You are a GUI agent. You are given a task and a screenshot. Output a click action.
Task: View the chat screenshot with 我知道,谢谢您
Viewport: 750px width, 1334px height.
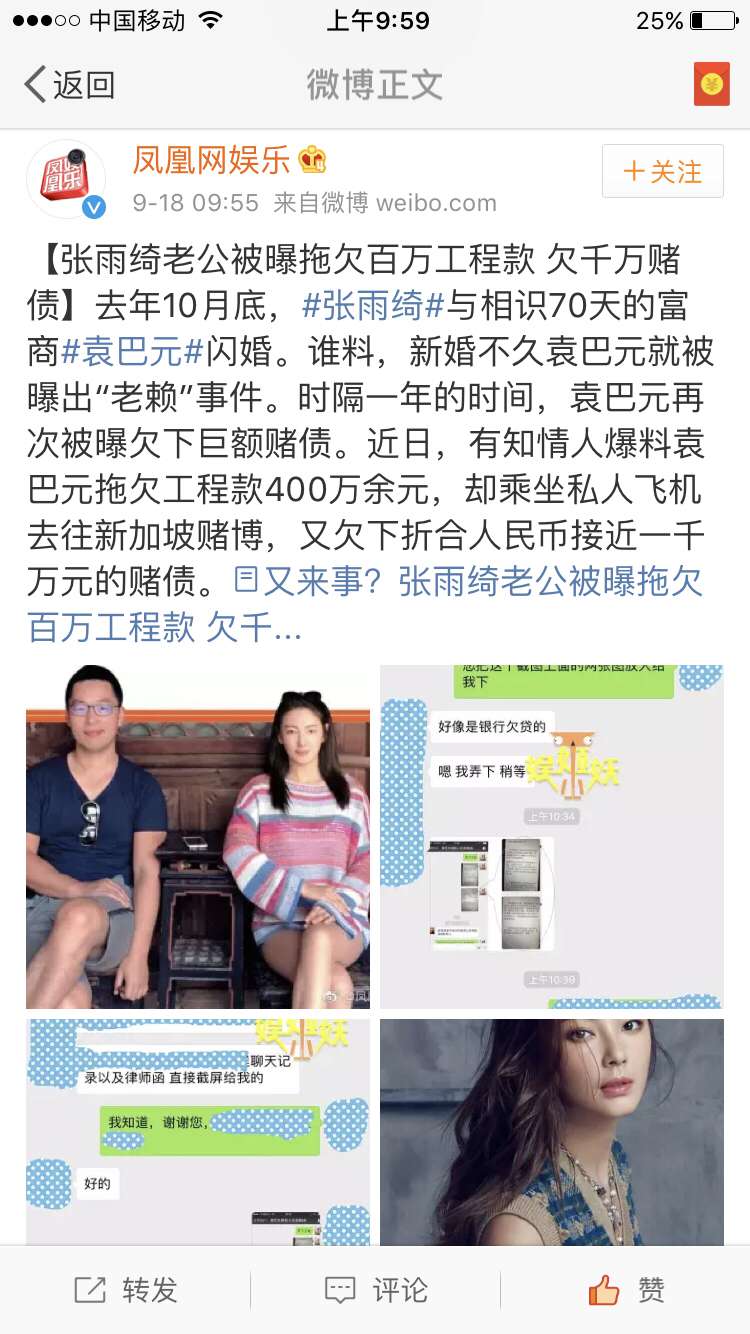point(198,1132)
